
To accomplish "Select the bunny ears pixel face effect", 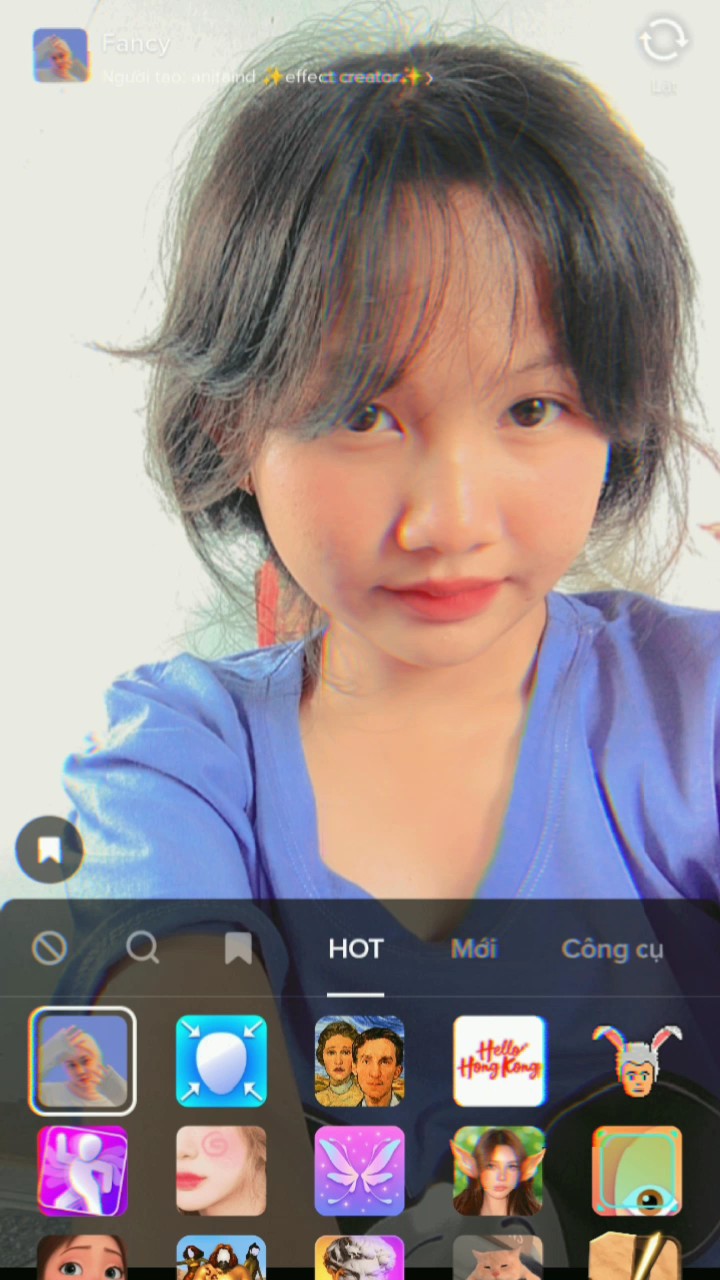I will point(637,1061).
